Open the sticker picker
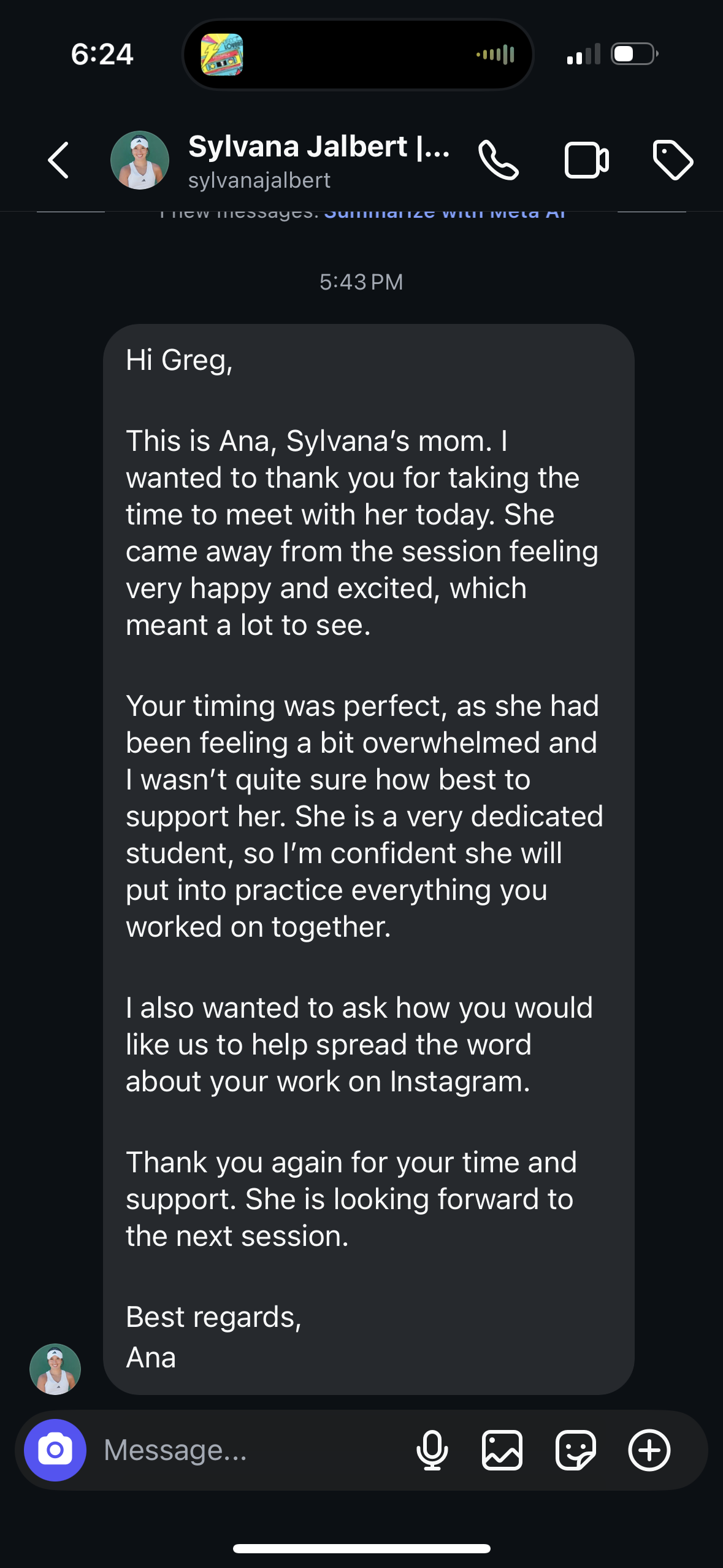The width and height of the screenshot is (723, 1568). tap(575, 1450)
